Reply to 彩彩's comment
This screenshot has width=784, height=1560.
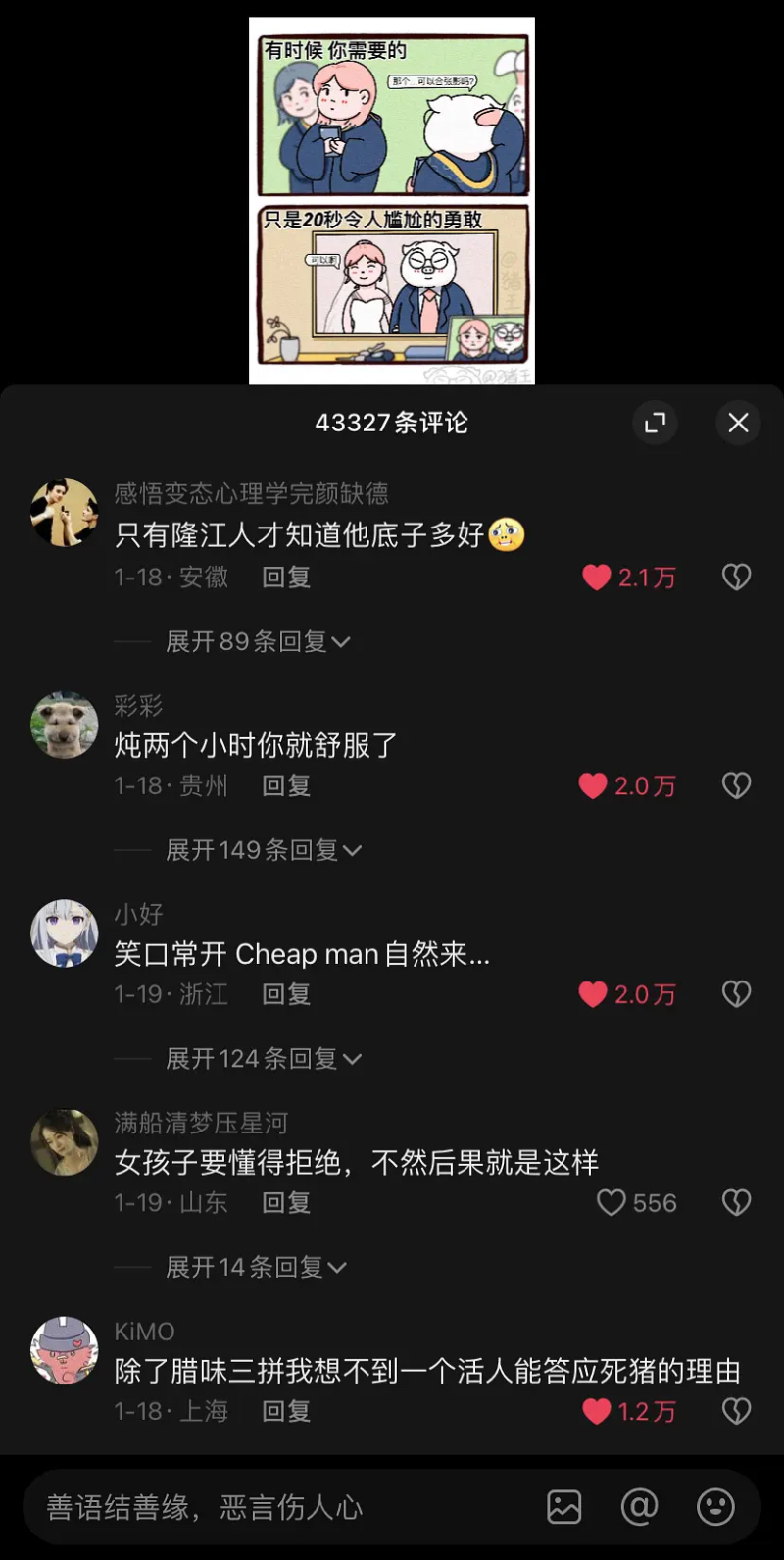(x=286, y=785)
